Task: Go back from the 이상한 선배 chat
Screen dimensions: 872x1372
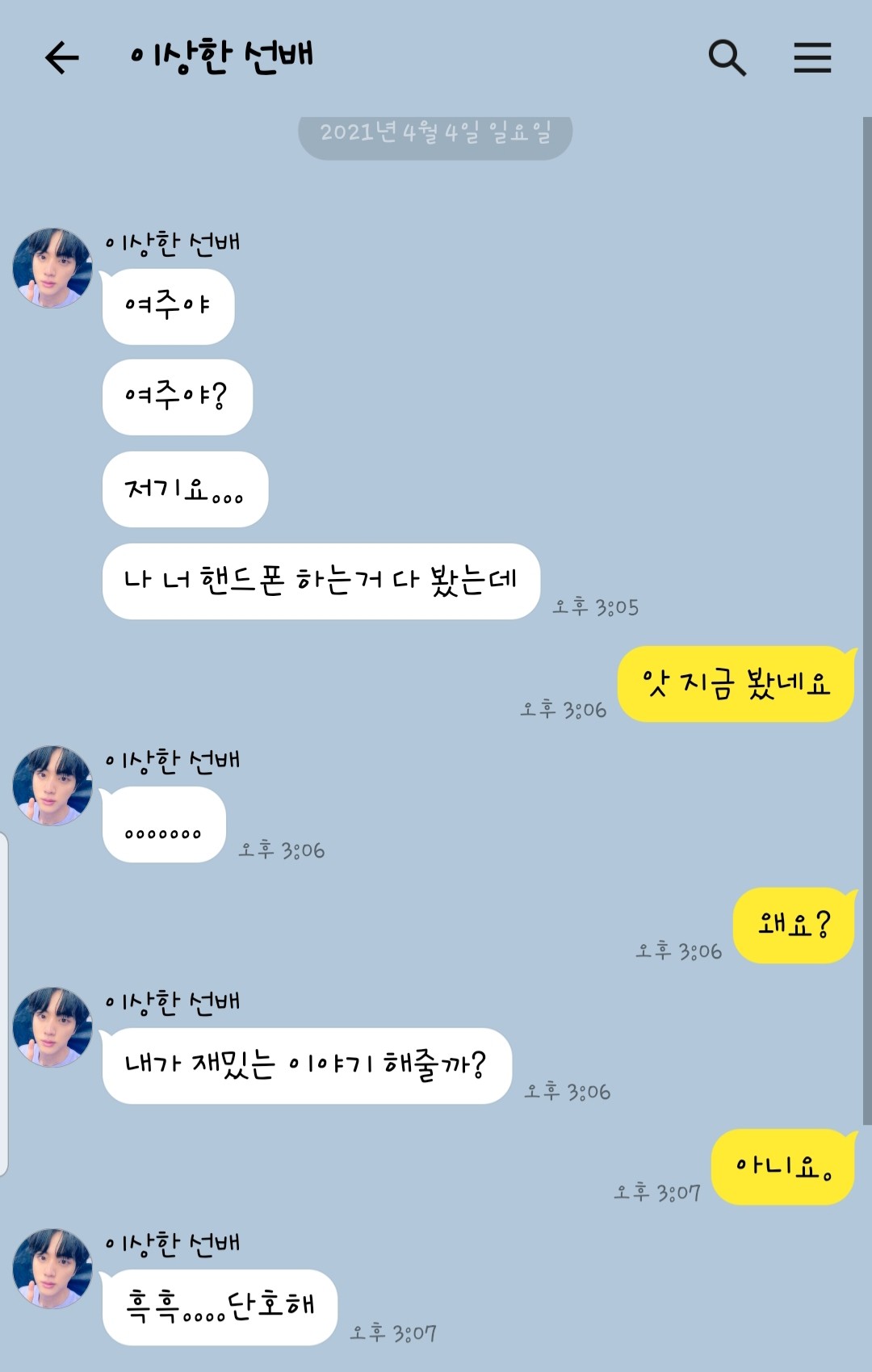Action: 62,58
